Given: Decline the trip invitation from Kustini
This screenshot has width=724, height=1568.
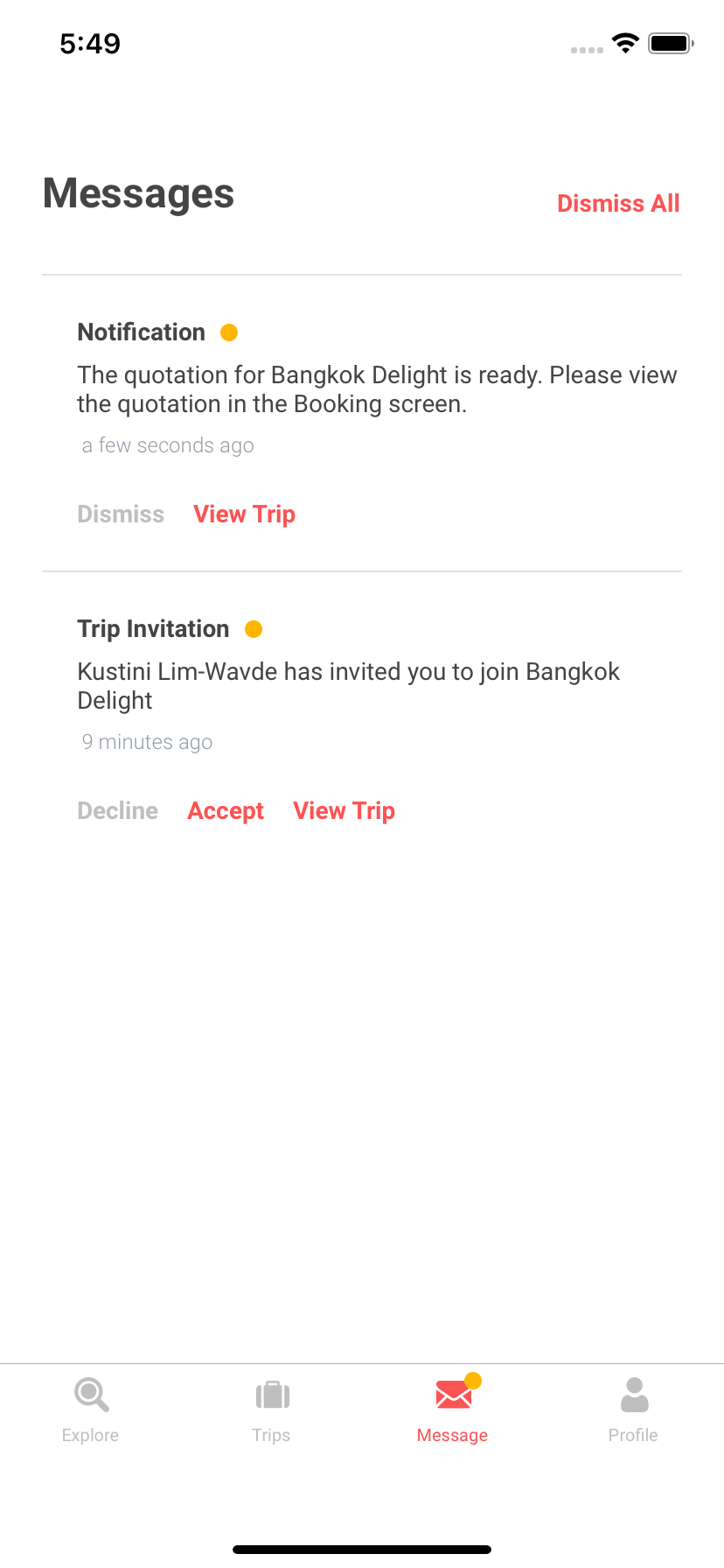Looking at the screenshot, I should click(x=118, y=810).
